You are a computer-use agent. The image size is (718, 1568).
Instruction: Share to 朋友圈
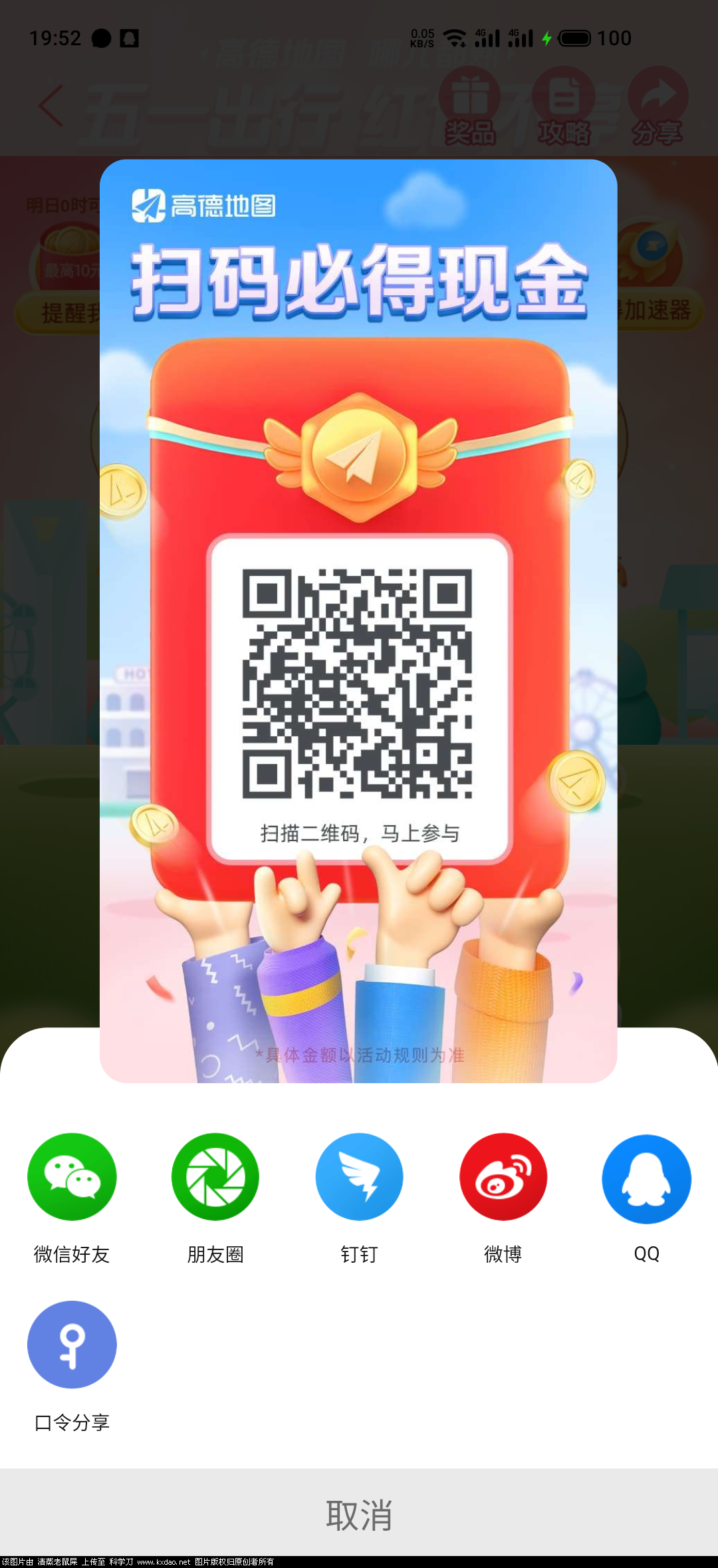tap(215, 1177)
